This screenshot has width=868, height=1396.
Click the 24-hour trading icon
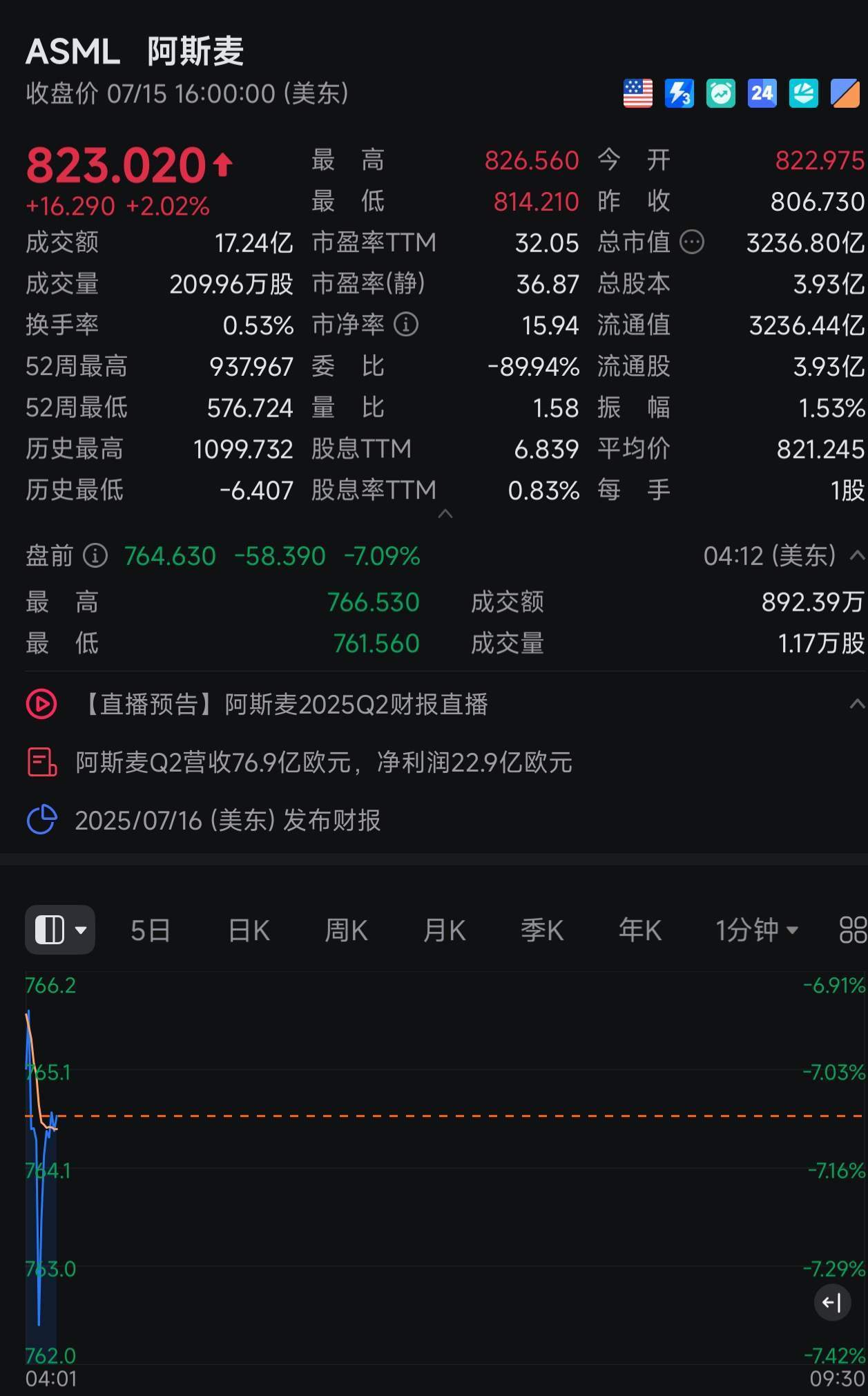[x=761, y=93]
